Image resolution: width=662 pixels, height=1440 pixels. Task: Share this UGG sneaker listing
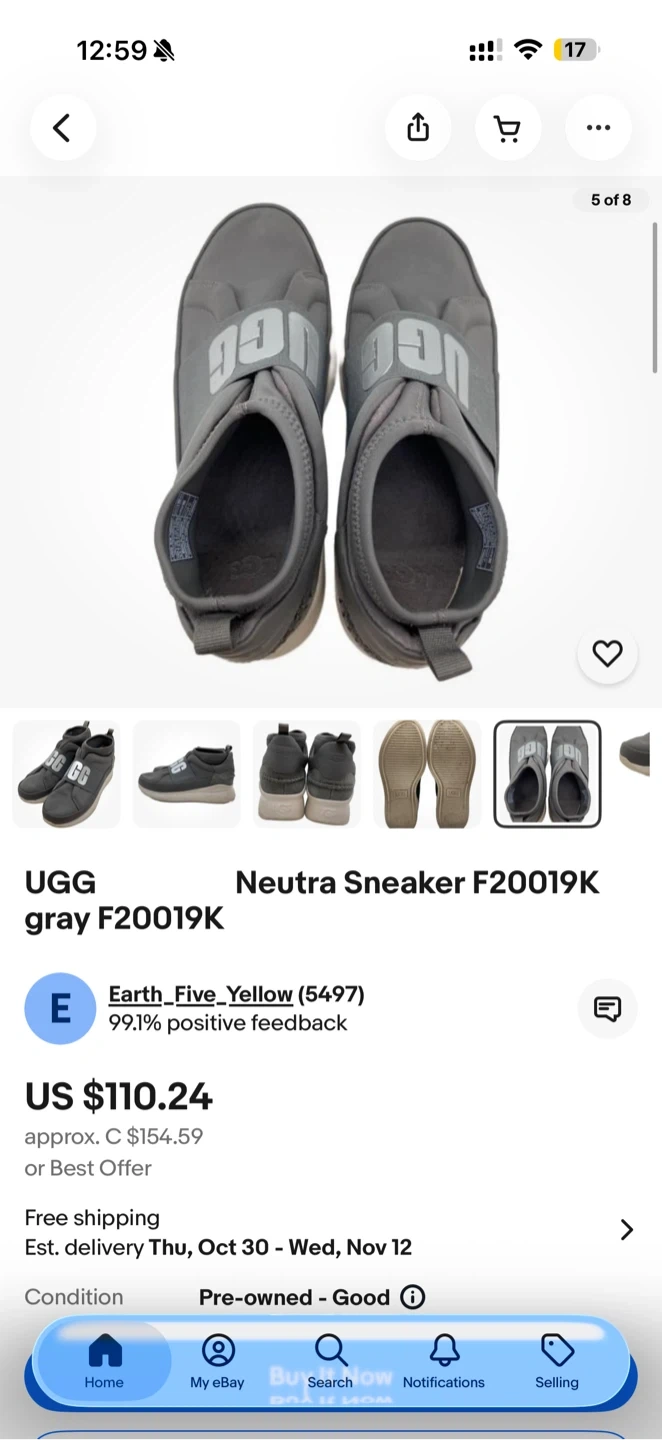pos(418,128)
